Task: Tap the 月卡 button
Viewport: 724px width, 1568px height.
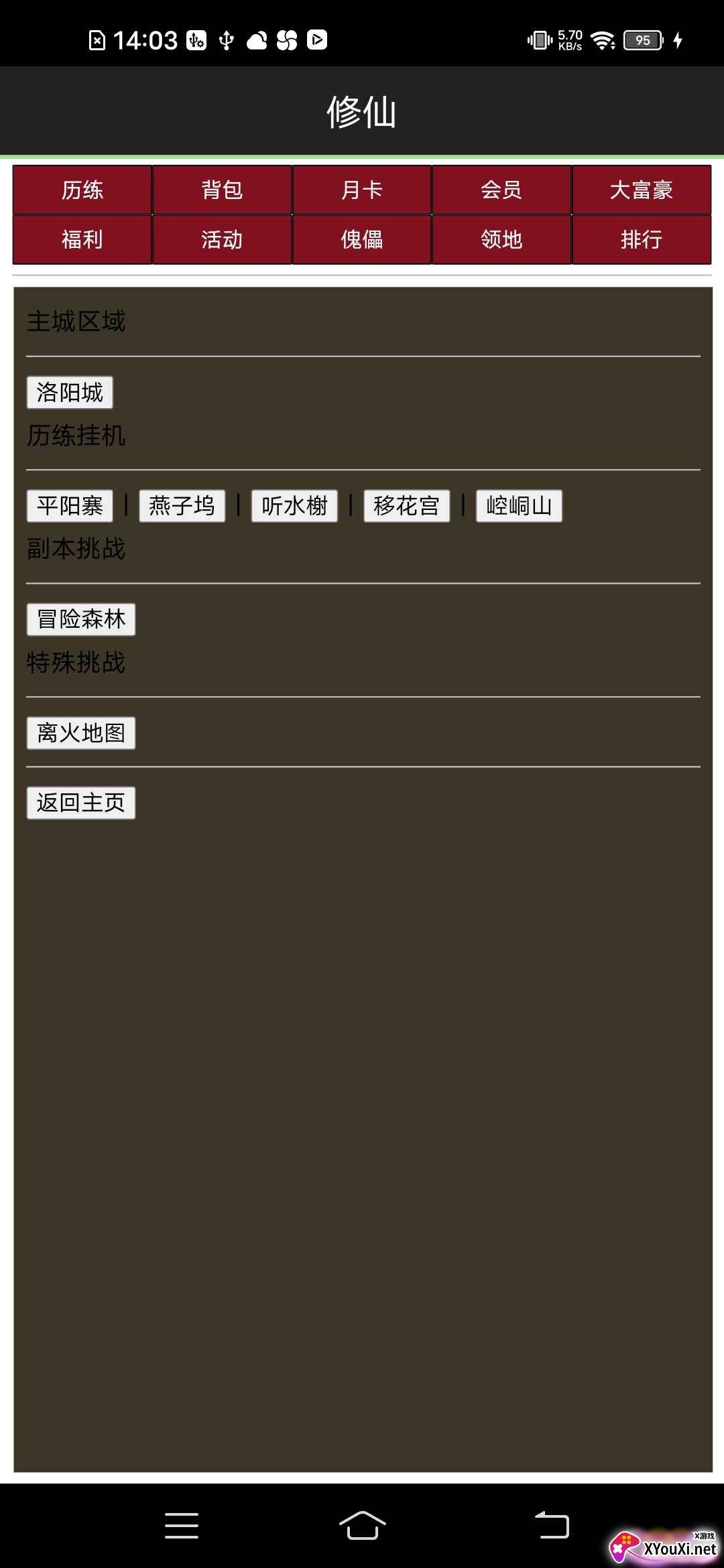Action: [362, 190]
